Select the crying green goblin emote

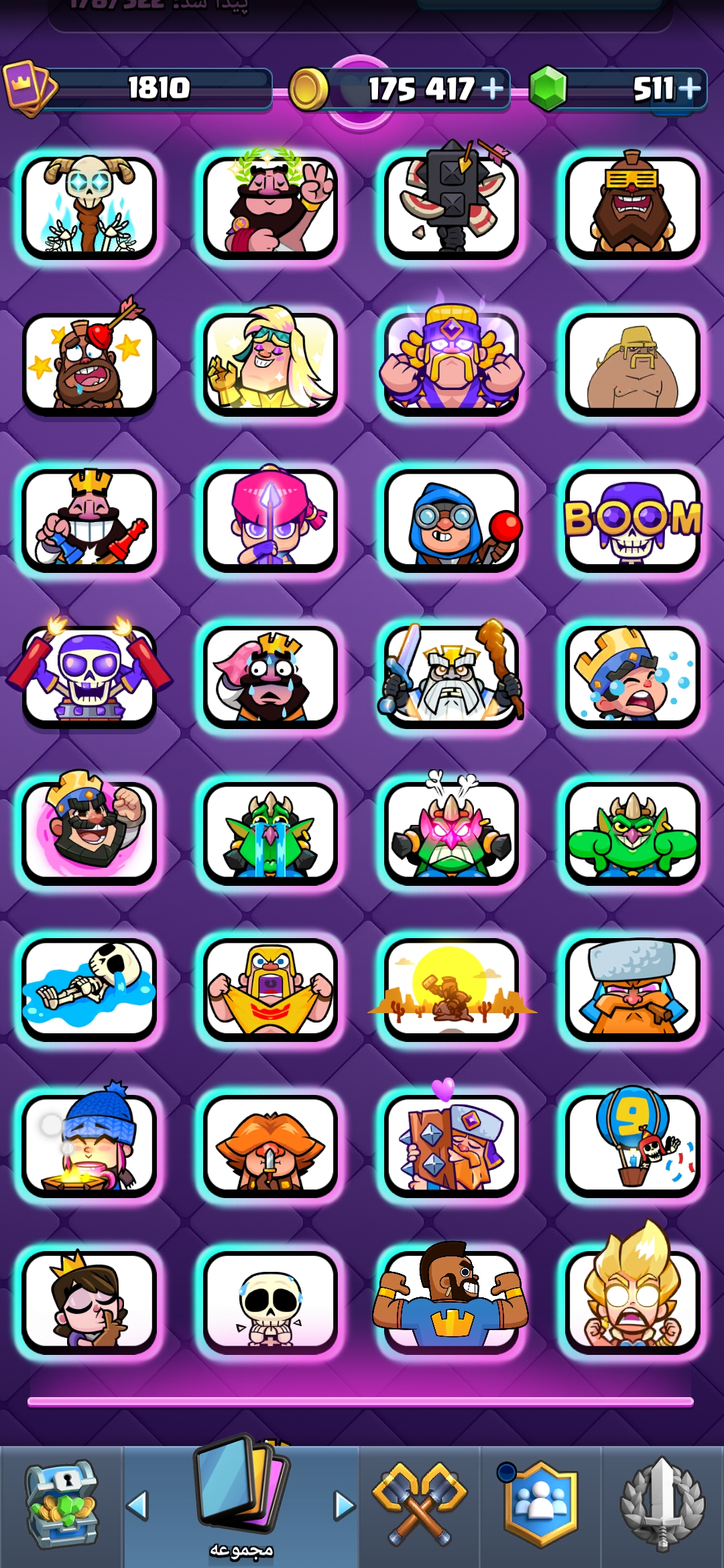tap(270, 833)
